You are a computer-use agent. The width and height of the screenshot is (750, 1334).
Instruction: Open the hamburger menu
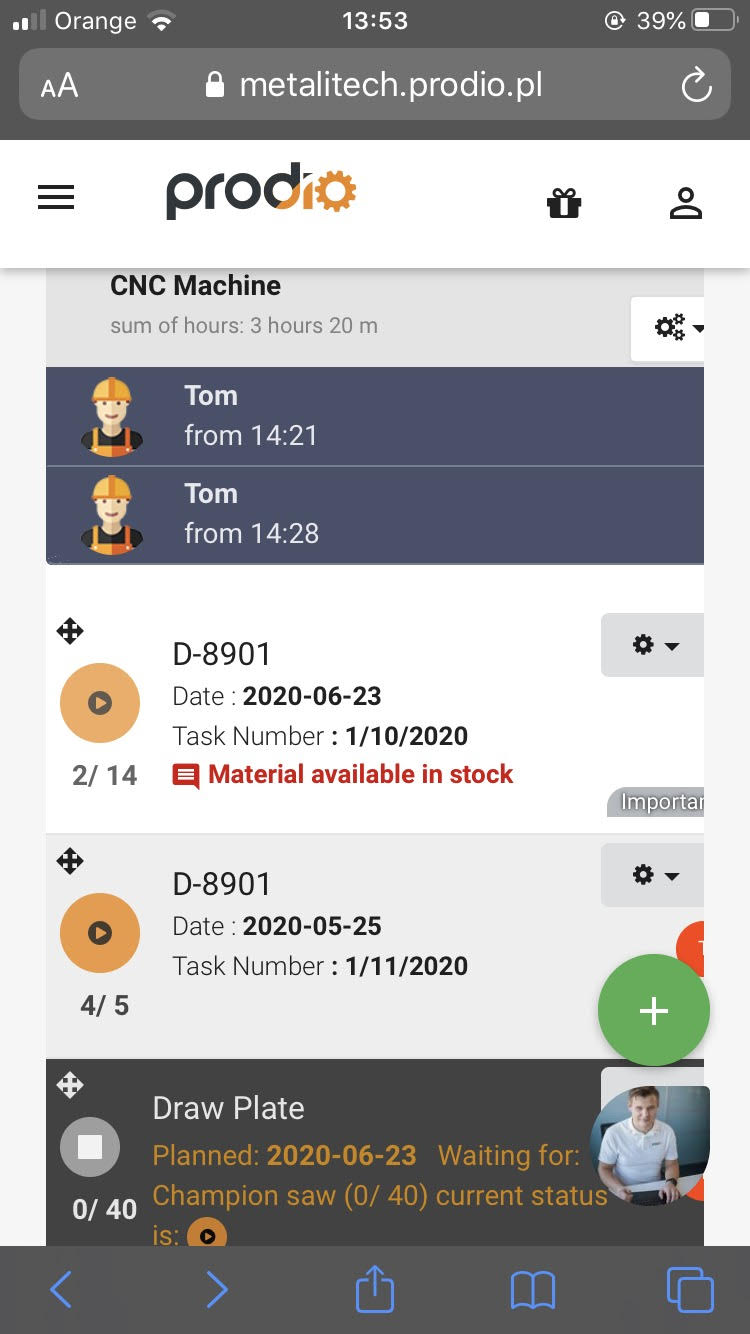click(56, 198)
